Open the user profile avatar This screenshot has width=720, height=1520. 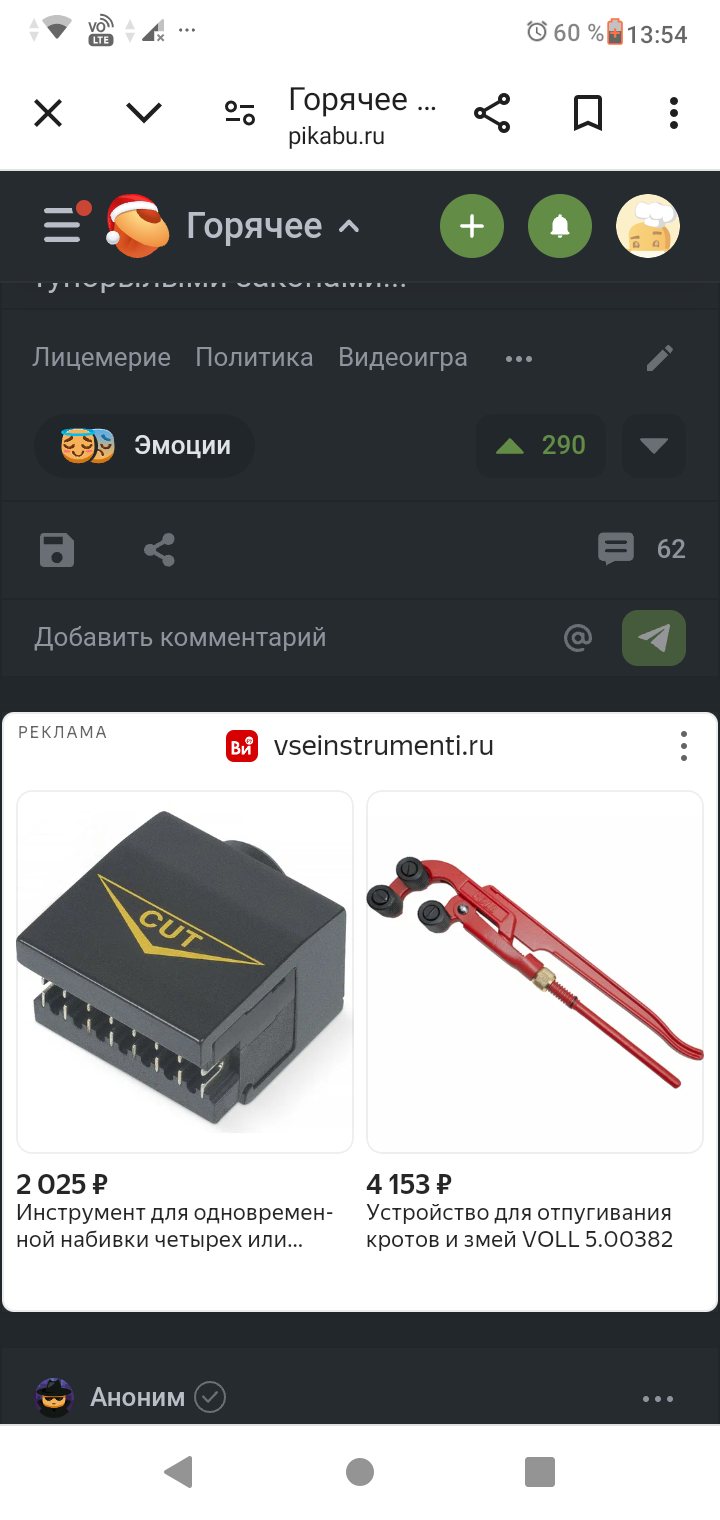(x=648, y=226)
